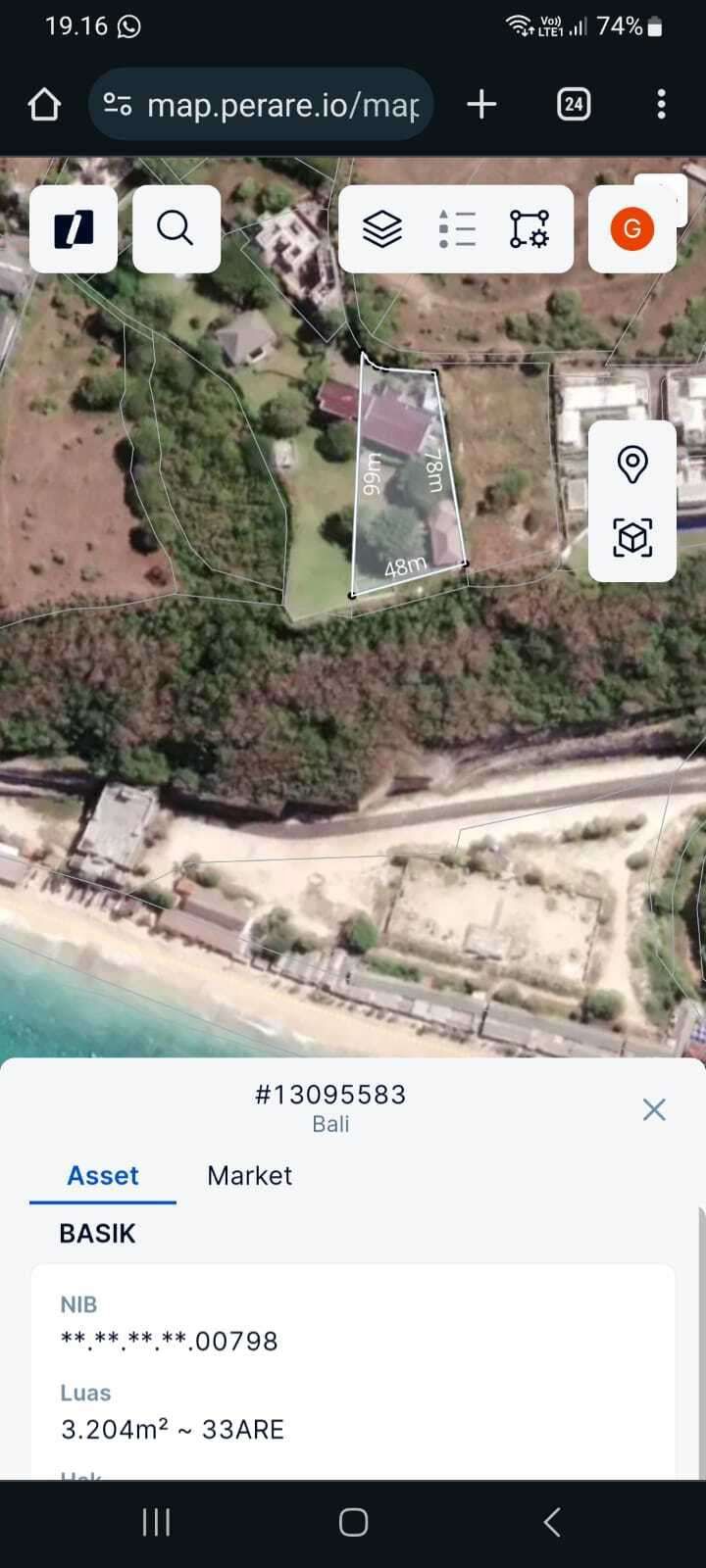This screenshot has height=1568, width=706.
Task: Switch to the Market tab
Action: click(x=249, y=1175)
